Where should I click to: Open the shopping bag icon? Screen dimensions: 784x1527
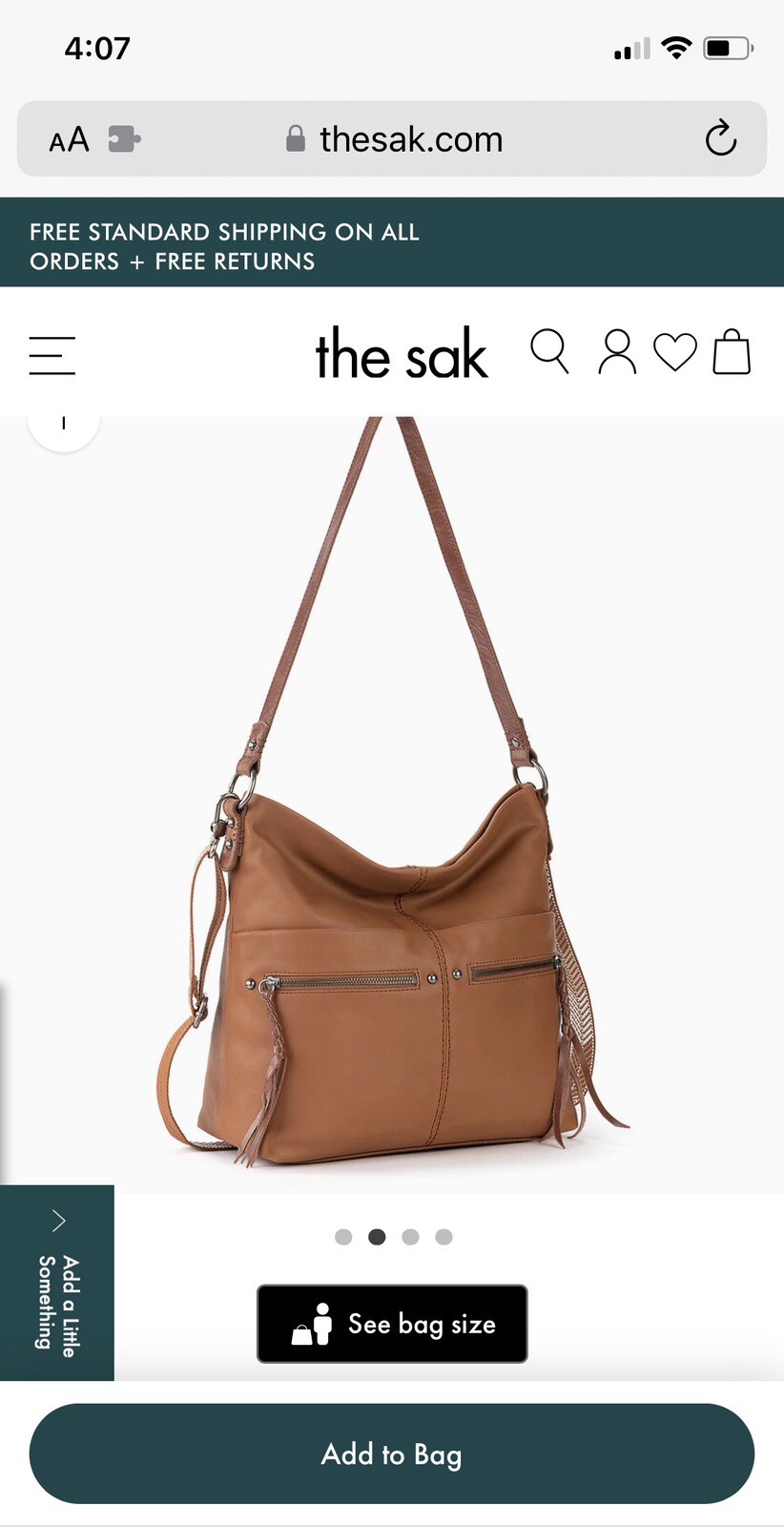click(x=731, y=352)
